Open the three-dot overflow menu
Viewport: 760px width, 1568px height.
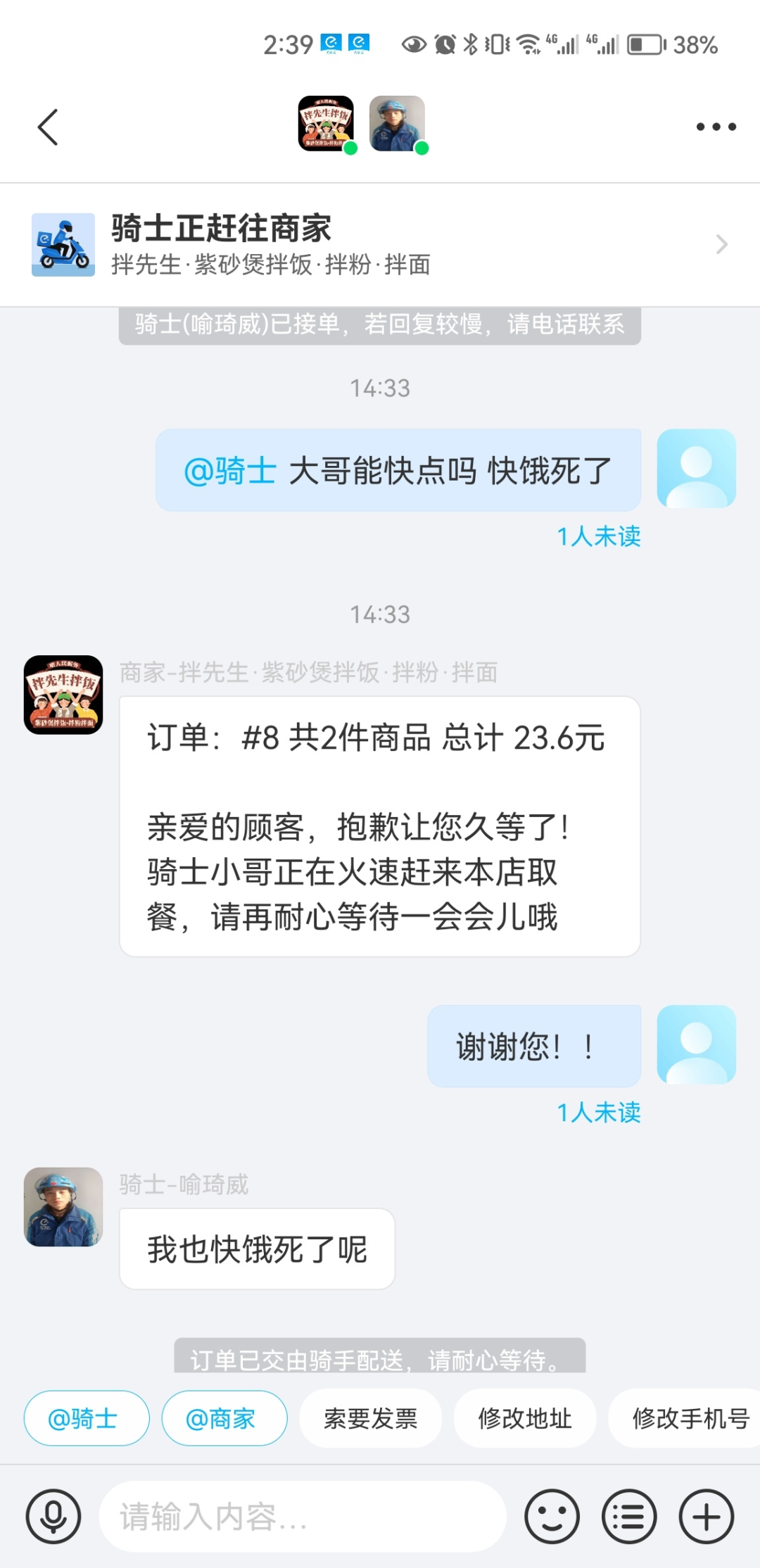pyautogui.click(x=716, y=127)
